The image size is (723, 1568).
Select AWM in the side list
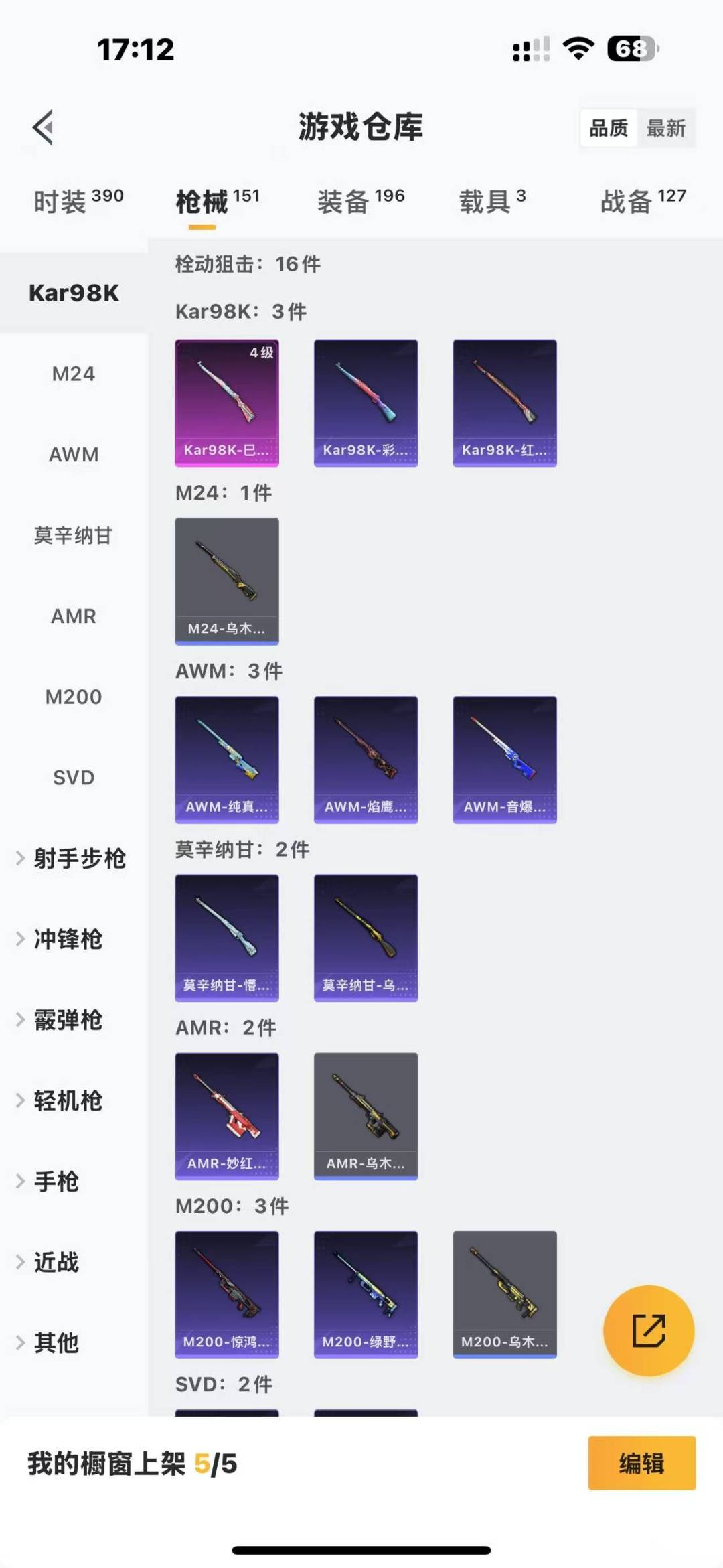74,455
